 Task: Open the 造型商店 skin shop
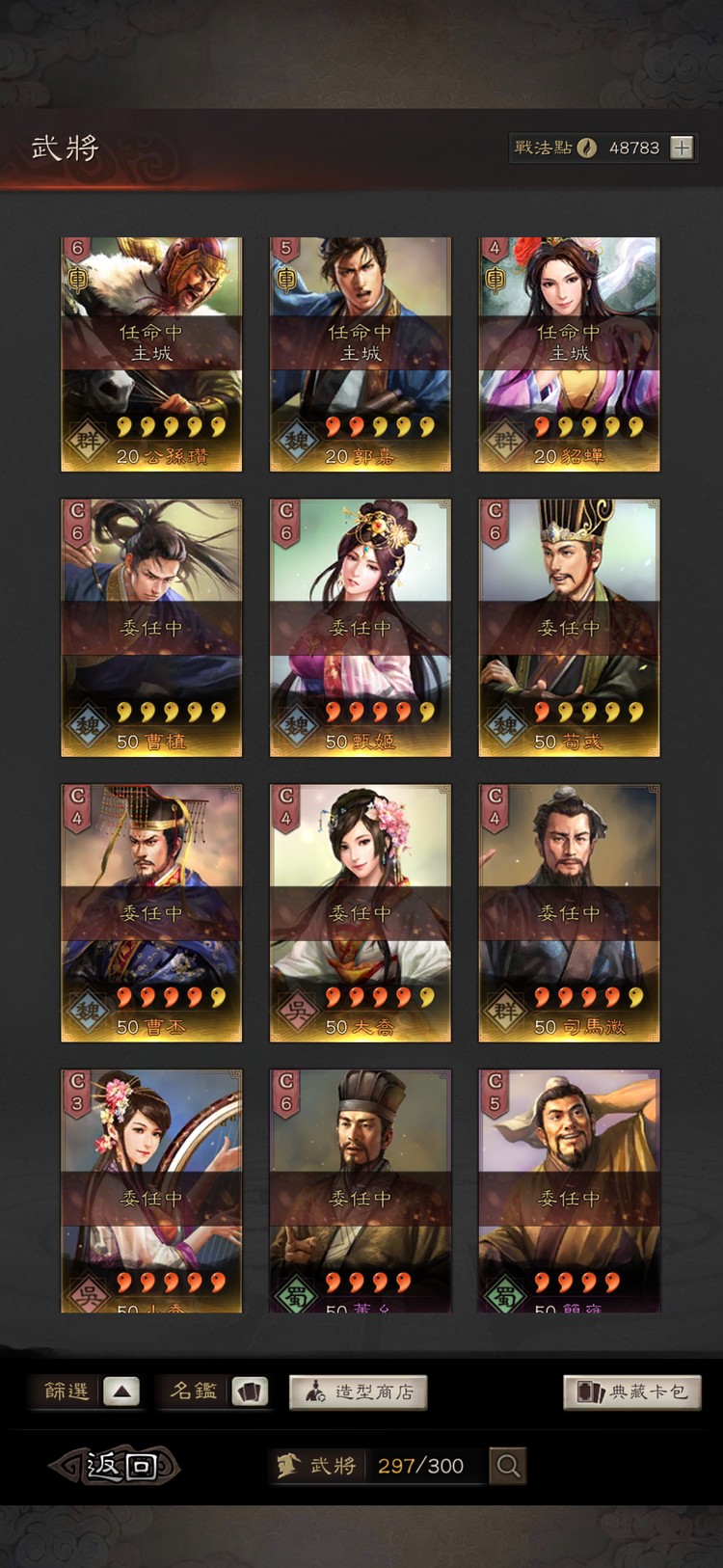[359, 1392]
